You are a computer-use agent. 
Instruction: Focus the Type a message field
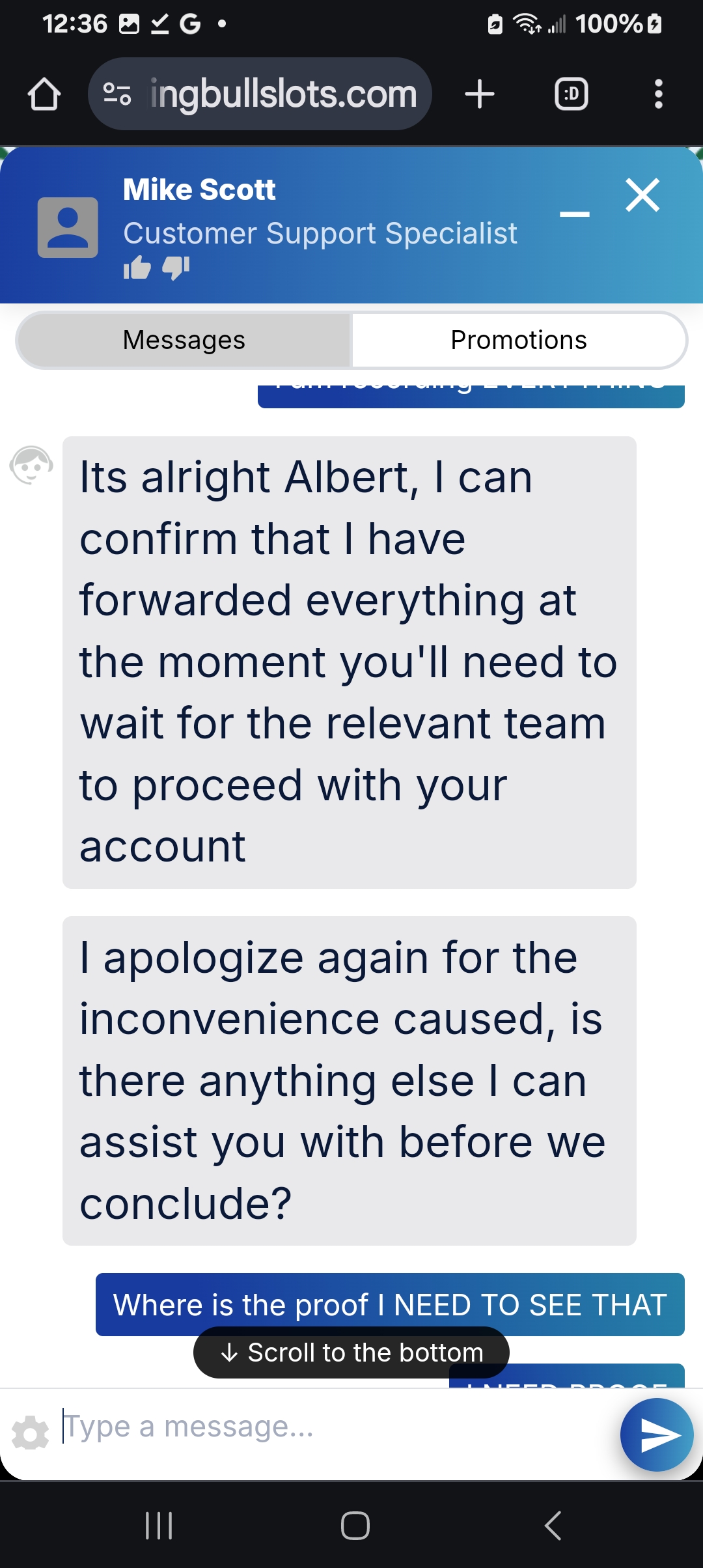click(335, 1427)
